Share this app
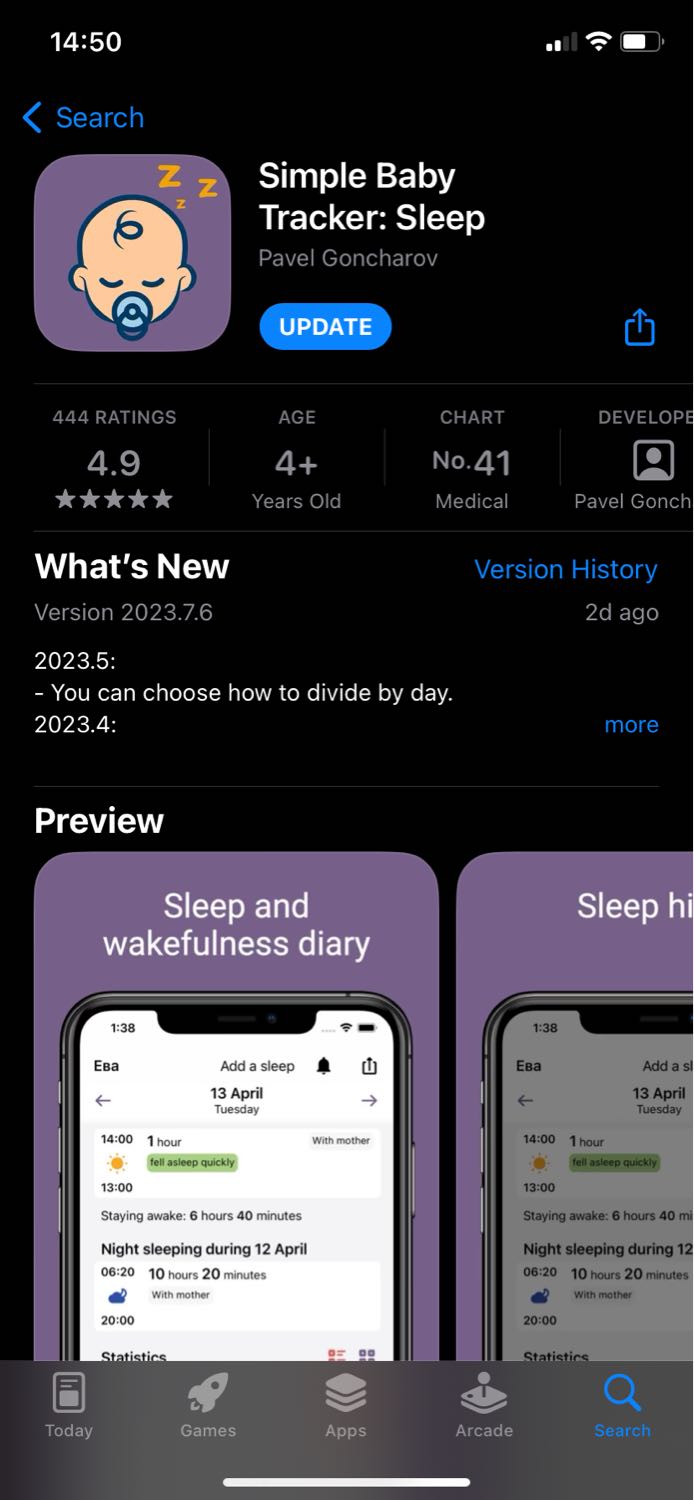694x1500 pixels. click(639, 327)
